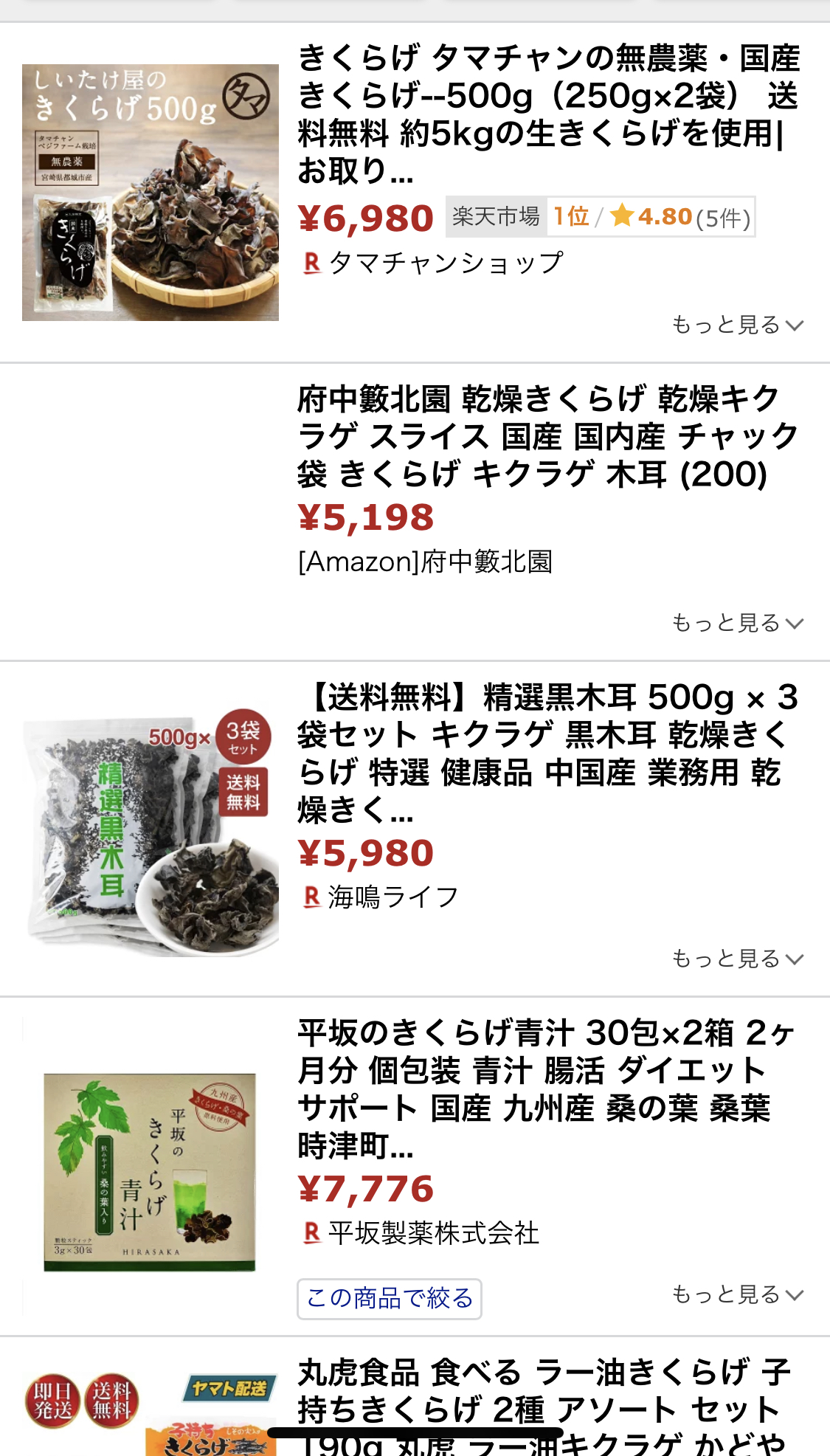
Task: Open the 平坂のきくらげ青汁 listing
Action: [x=547, y=1088]
